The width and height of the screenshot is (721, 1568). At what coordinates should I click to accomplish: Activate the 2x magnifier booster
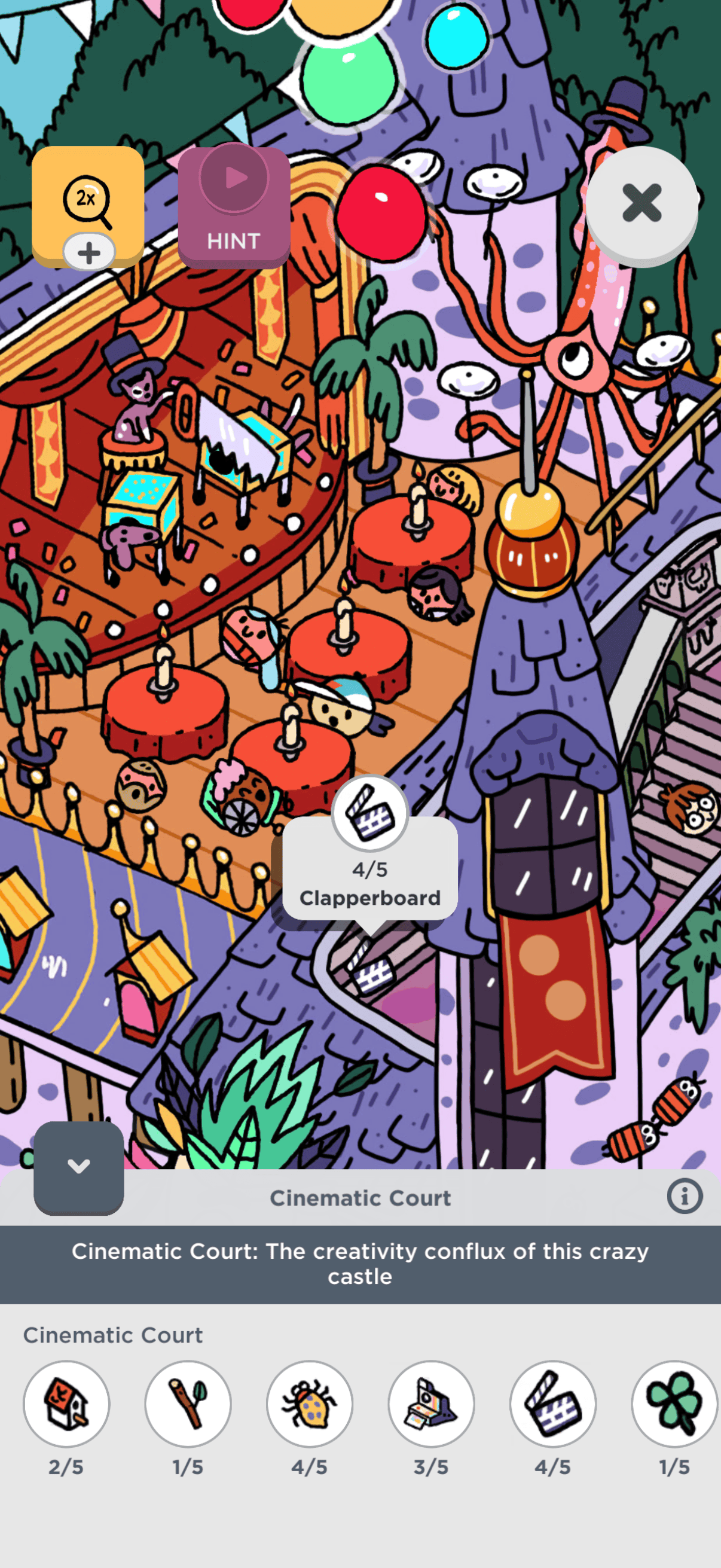click(88, 206)
